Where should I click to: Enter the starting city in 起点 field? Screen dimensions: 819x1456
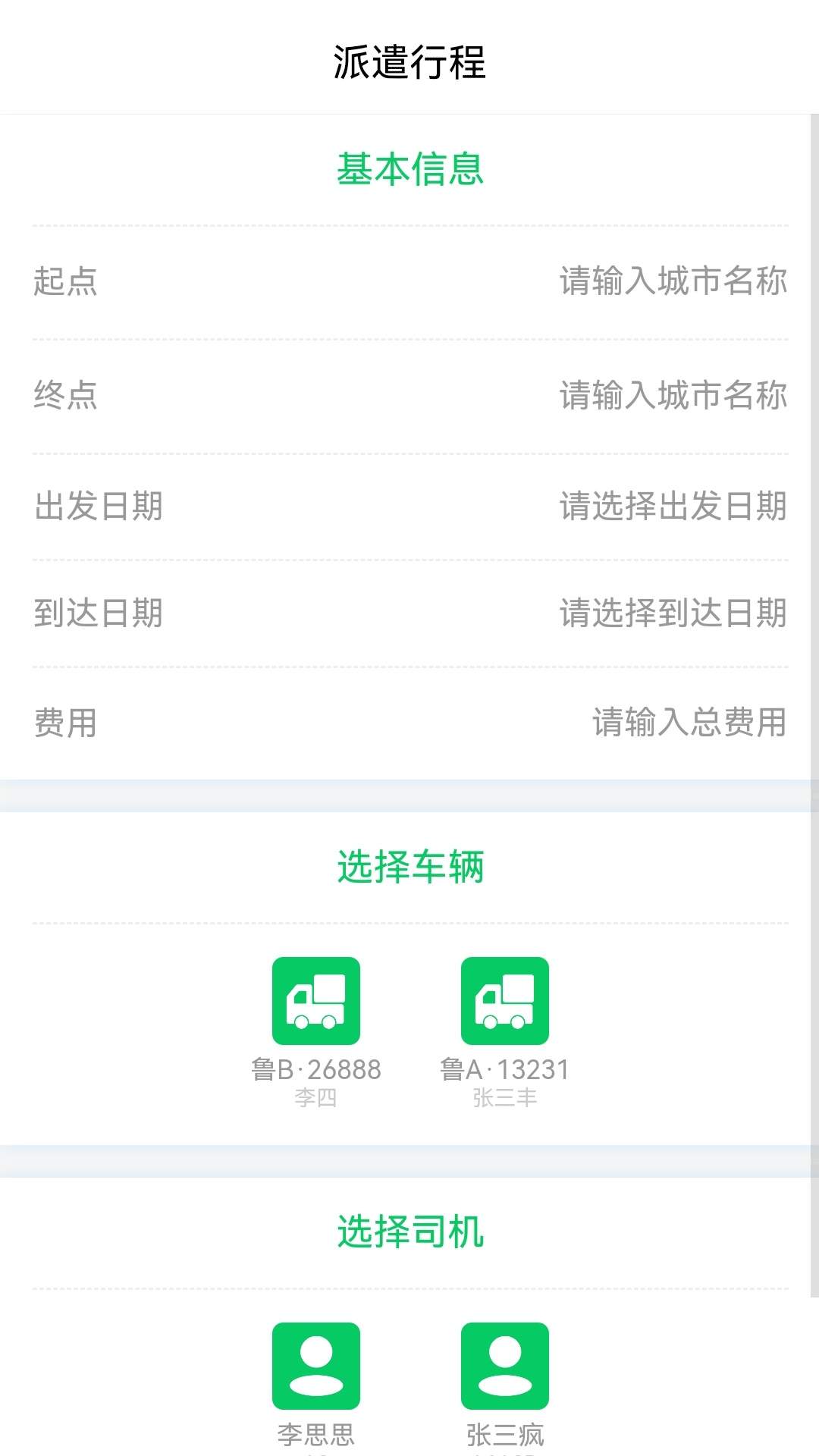pyautogui.click(x=673, y=281)
